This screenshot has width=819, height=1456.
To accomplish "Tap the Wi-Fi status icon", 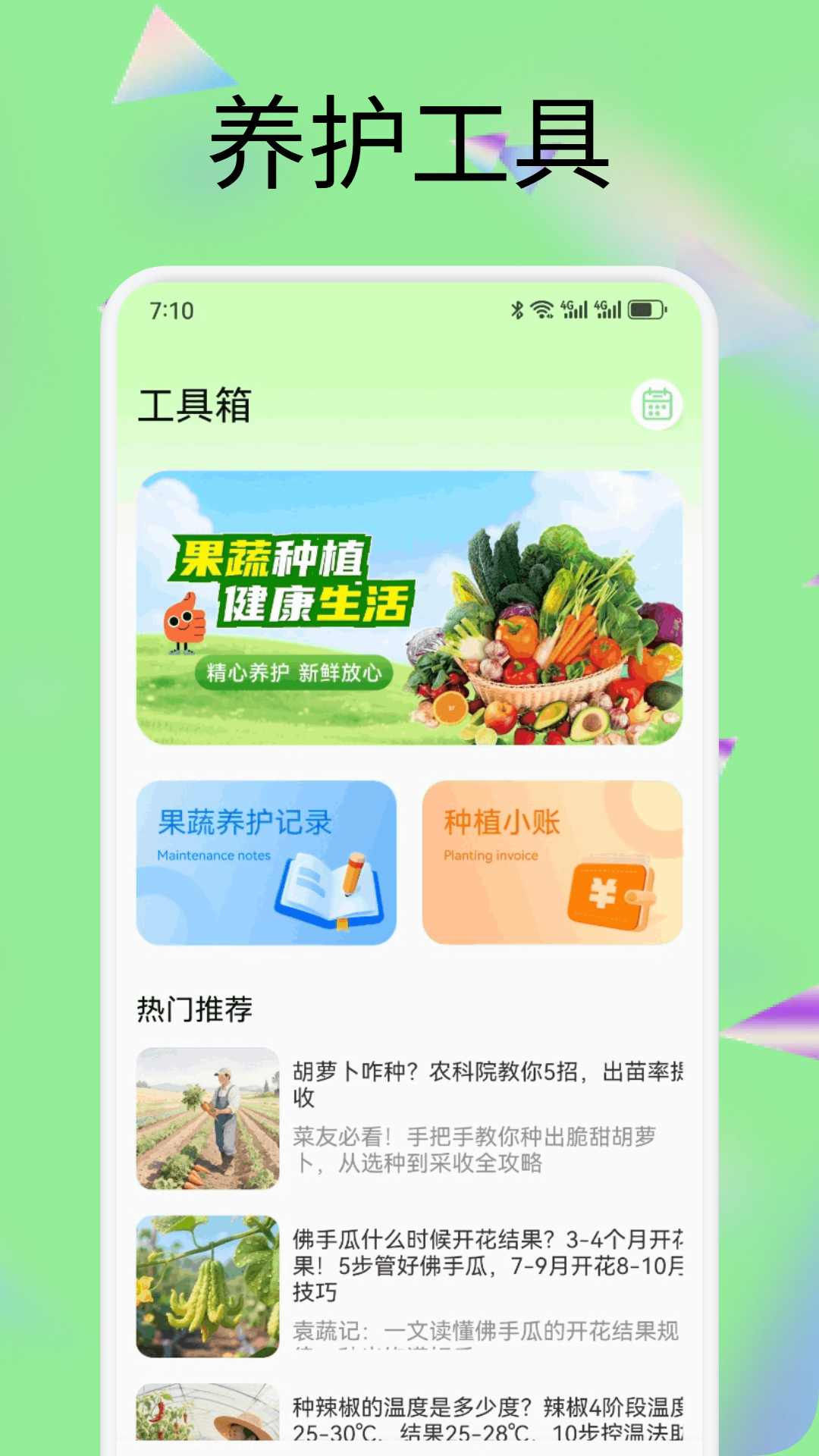I will pos(544,309).
